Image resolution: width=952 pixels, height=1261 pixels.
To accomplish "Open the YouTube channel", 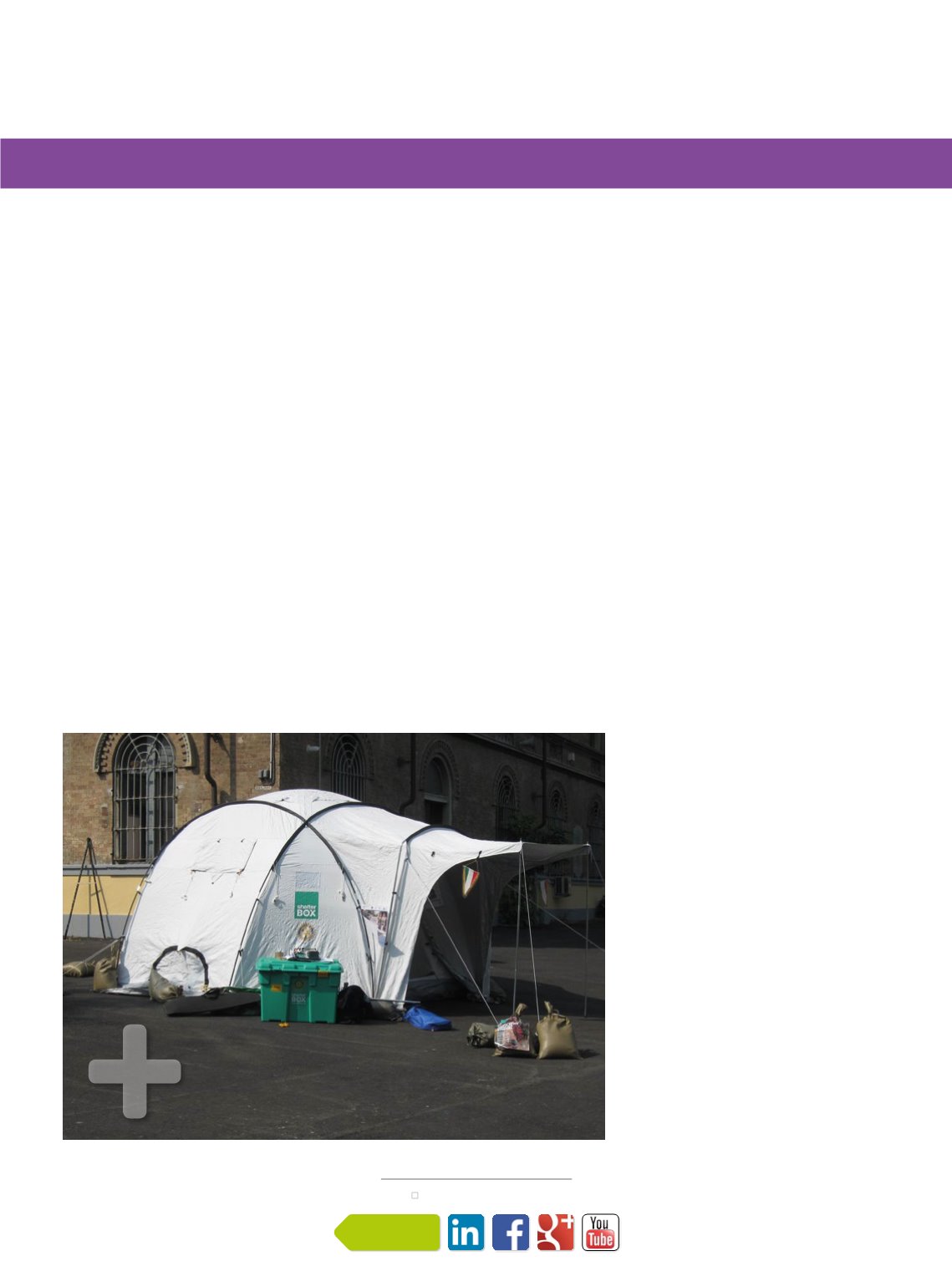I will pyautogui.click(x=600, y=1233).
